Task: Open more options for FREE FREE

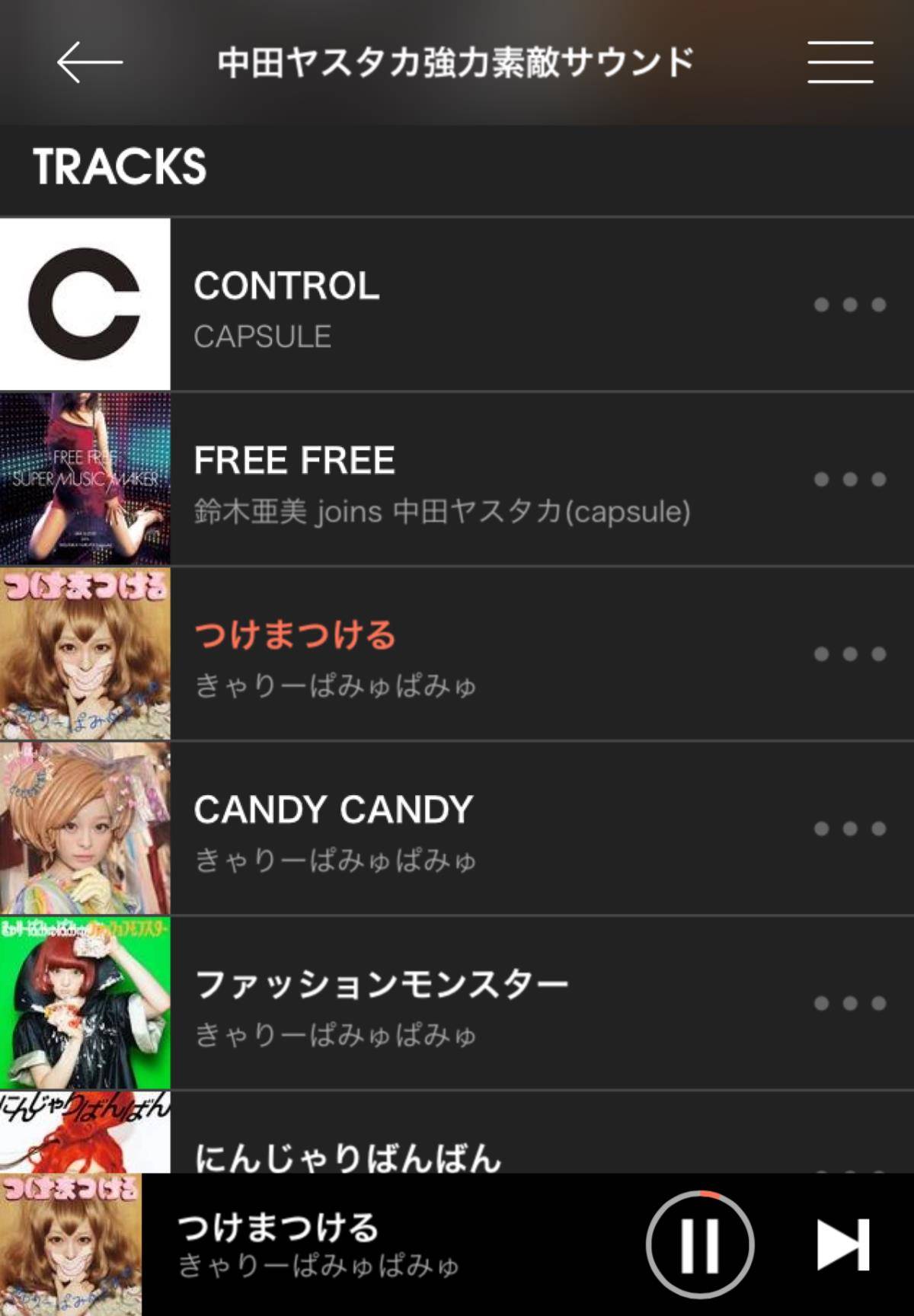Action: 849,479
